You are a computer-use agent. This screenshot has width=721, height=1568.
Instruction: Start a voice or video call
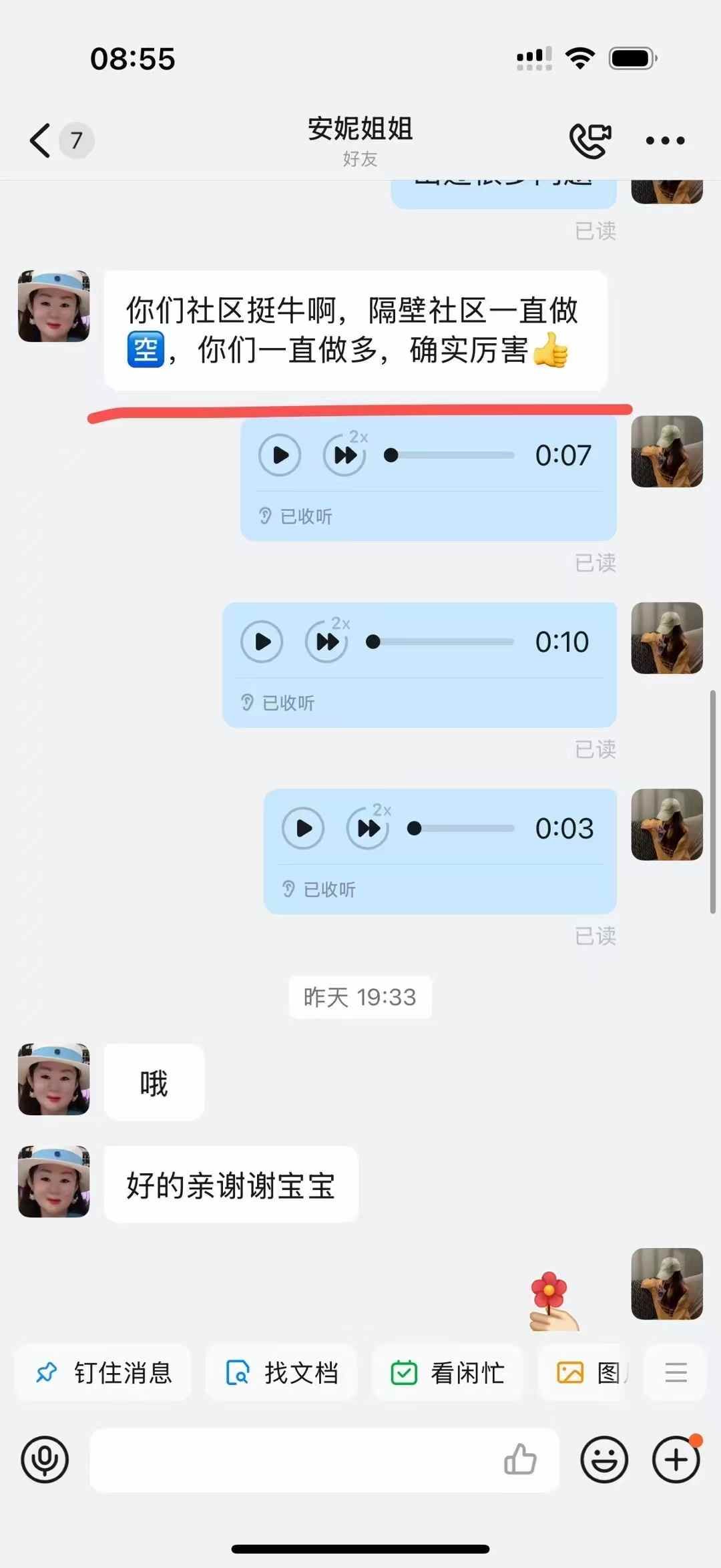pyautogui.click(x=590, y=140)
